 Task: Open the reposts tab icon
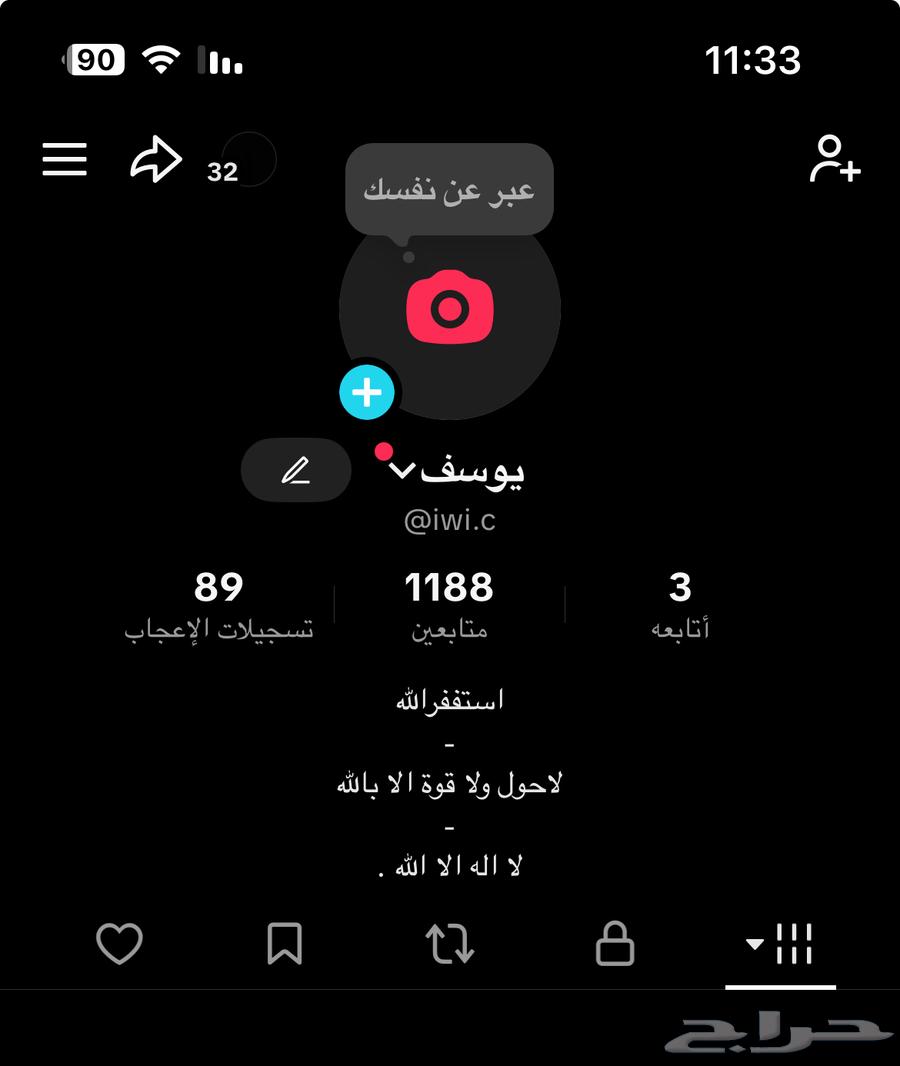pyautogui.click(x=451, y=941)
